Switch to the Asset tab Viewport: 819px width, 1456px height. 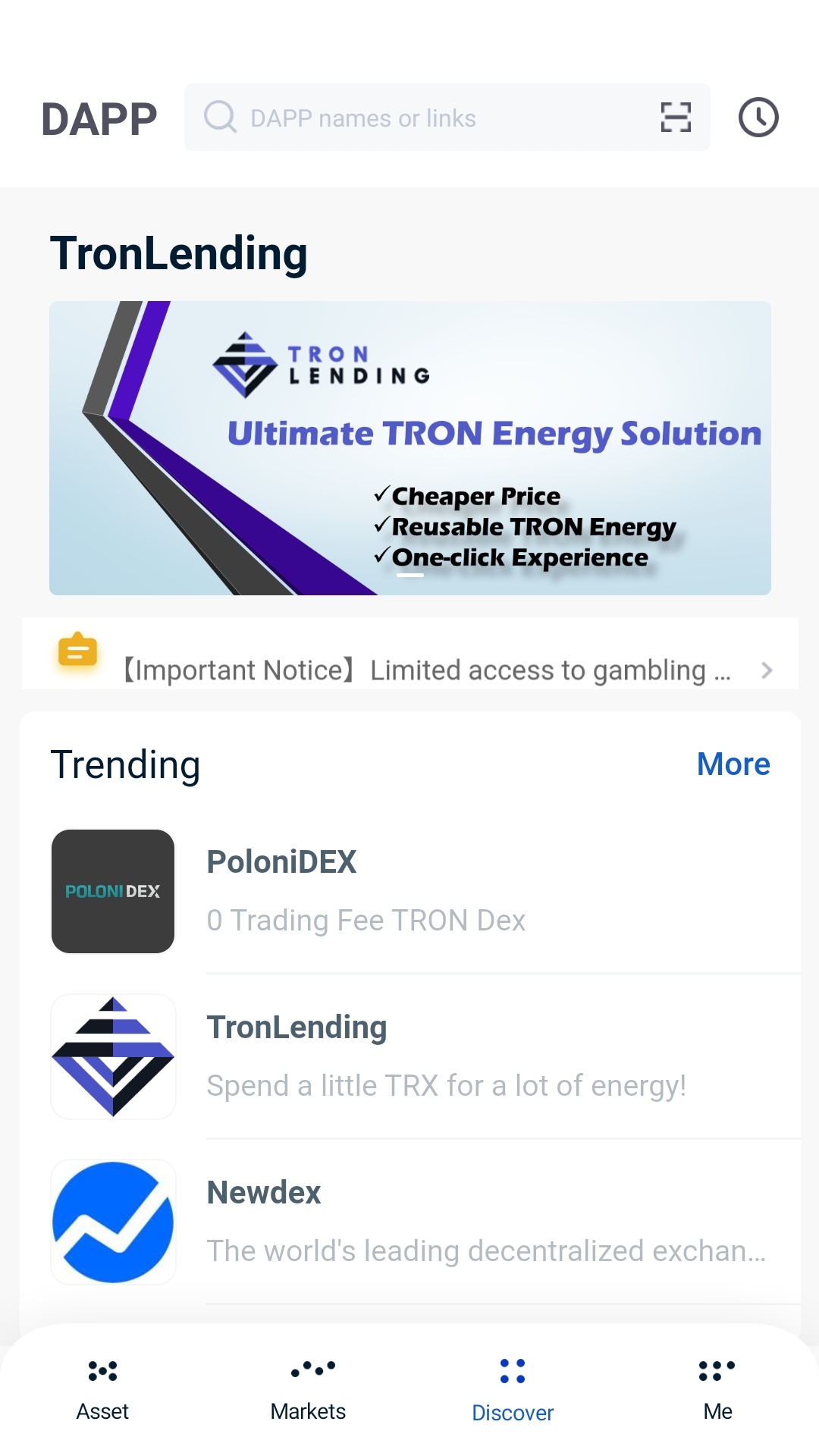tap(102, 1391)
